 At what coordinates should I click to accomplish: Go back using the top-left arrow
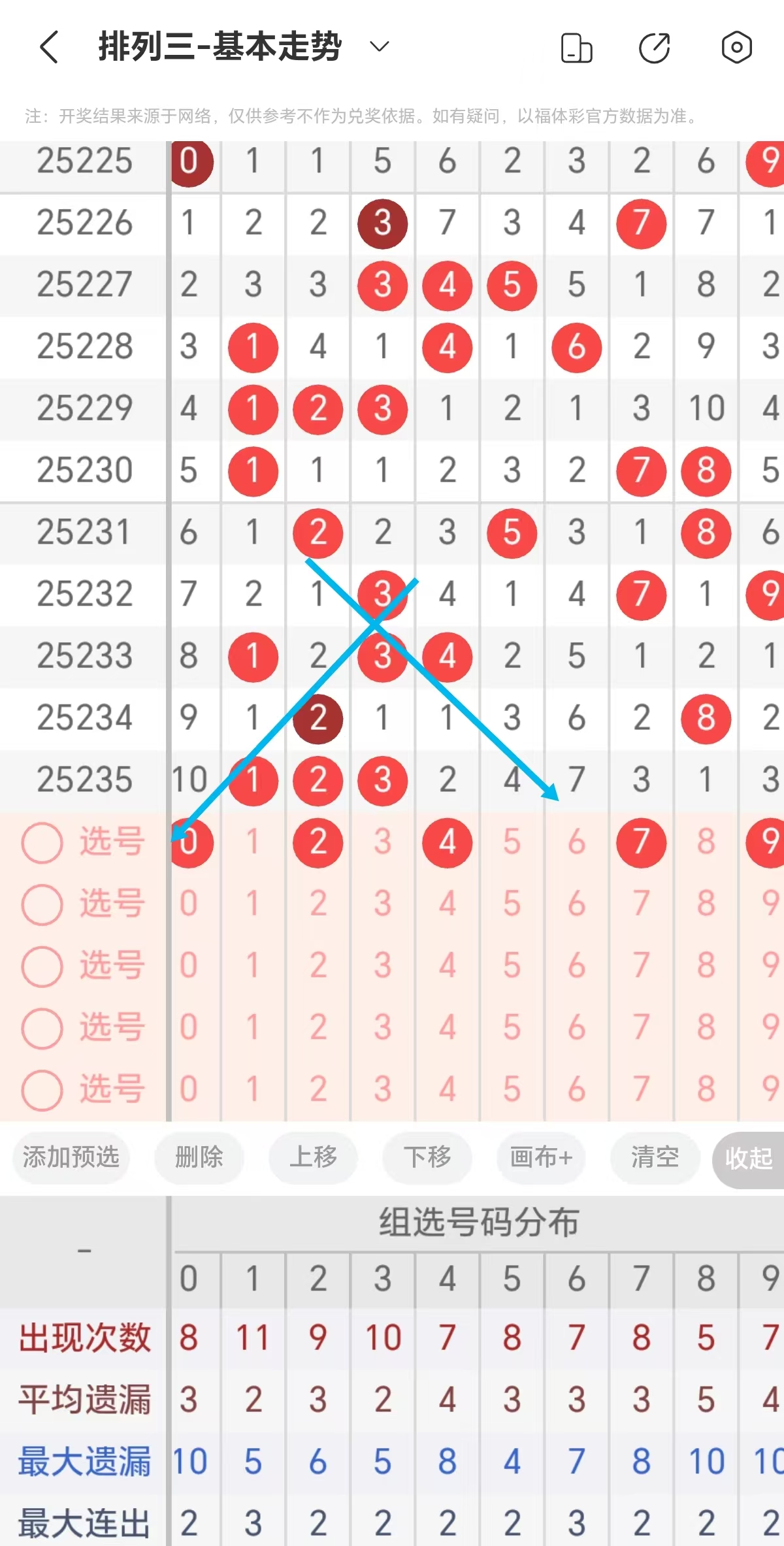pyautogui.click(x=50, y=47)
